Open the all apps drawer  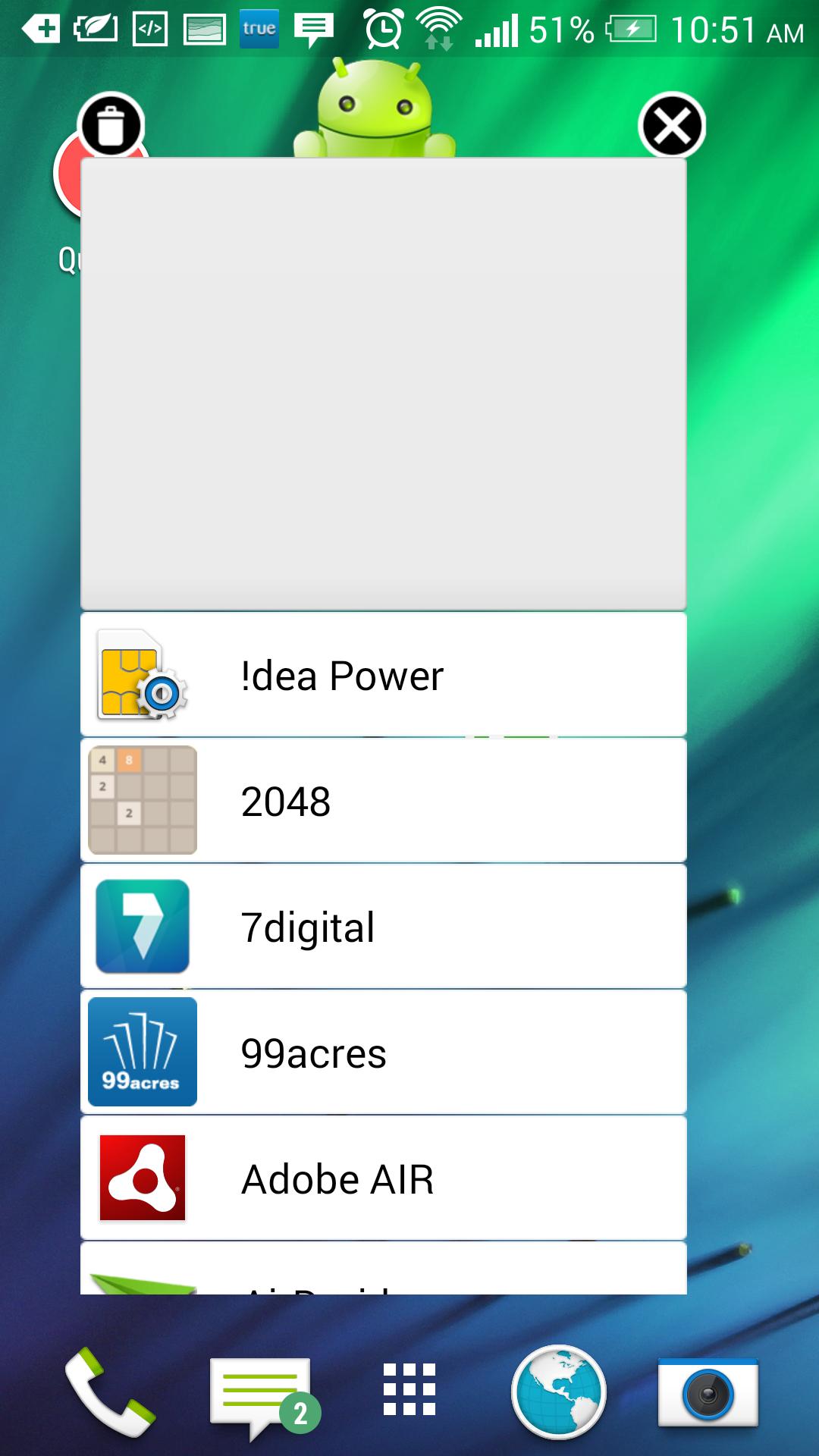(409, 1389)
